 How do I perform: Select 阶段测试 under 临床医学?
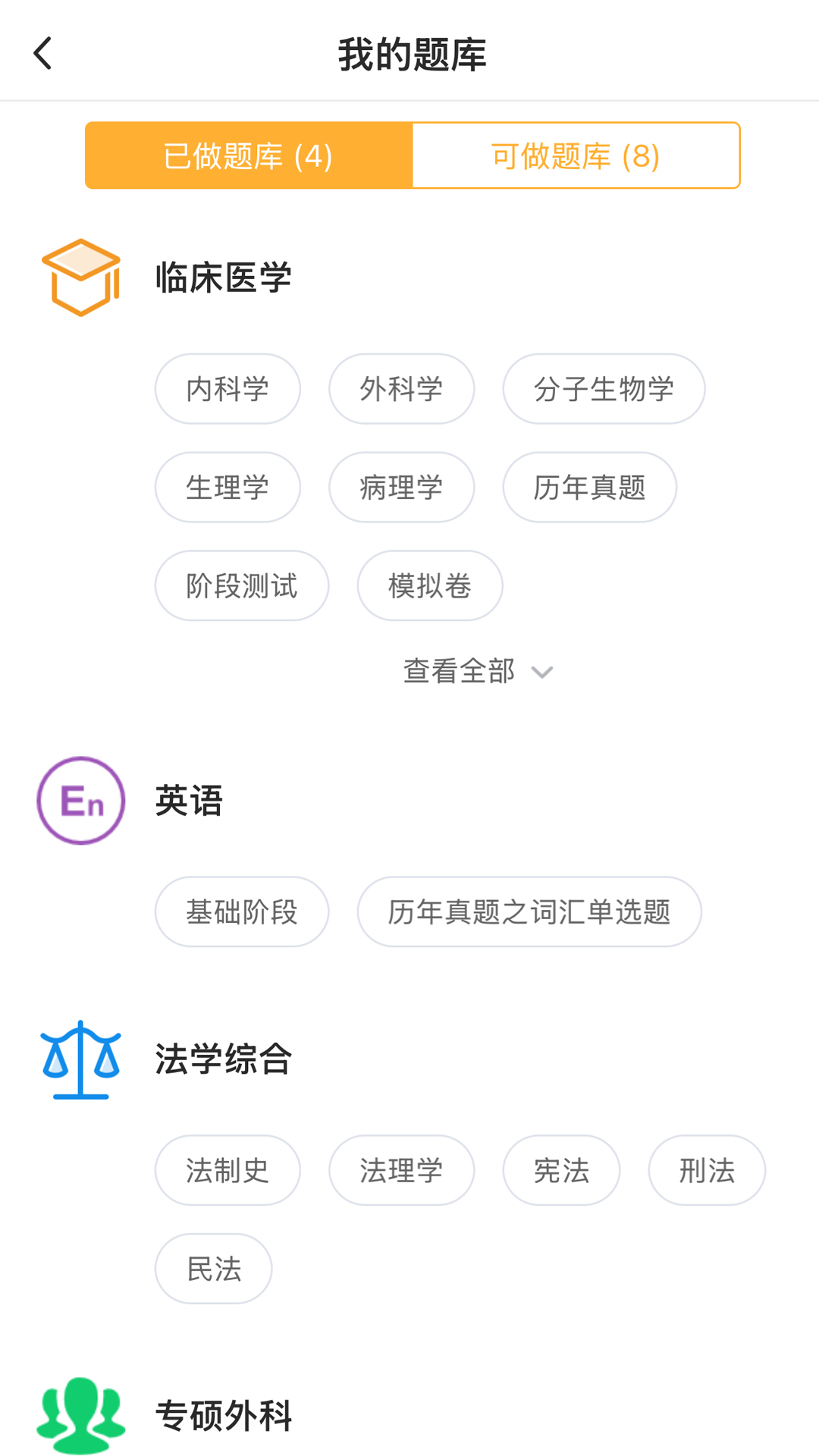241,585
